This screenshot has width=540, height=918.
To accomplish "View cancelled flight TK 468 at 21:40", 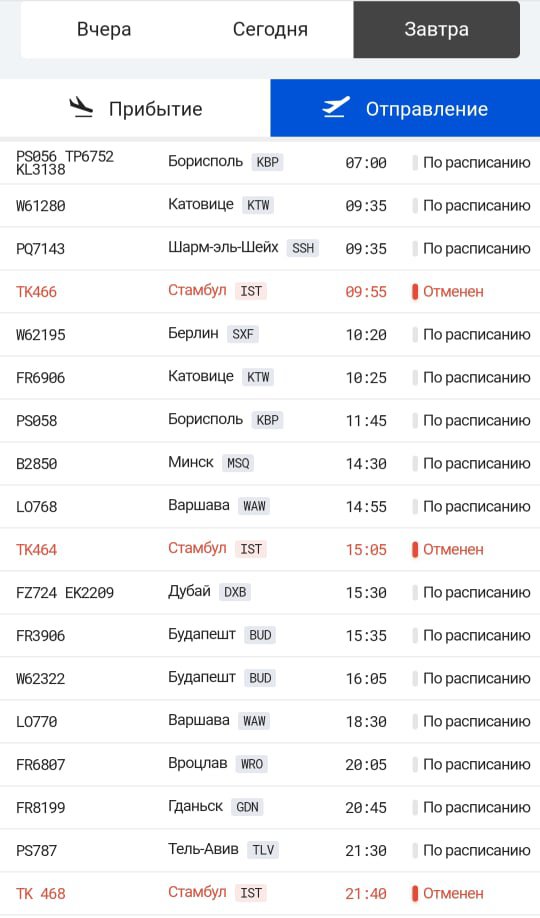I will click(x=270, y=893).
